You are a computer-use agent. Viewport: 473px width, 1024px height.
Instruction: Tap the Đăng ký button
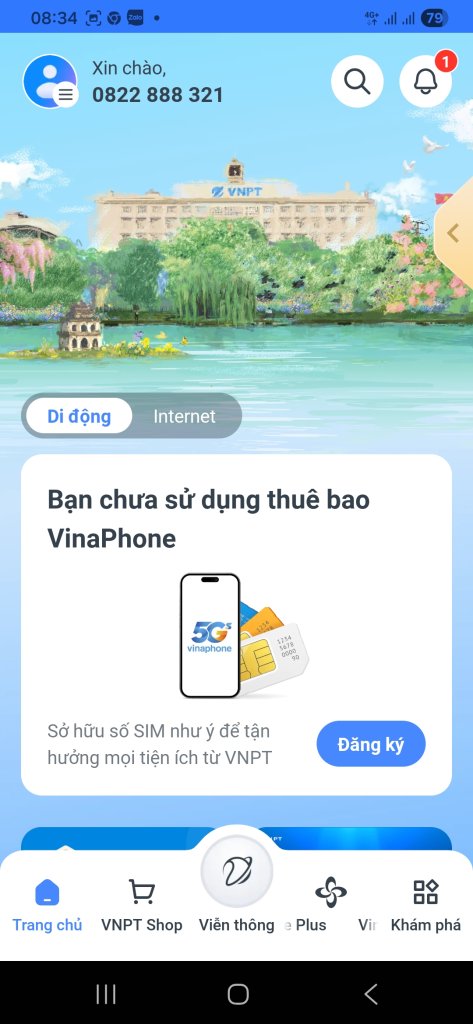371,744
